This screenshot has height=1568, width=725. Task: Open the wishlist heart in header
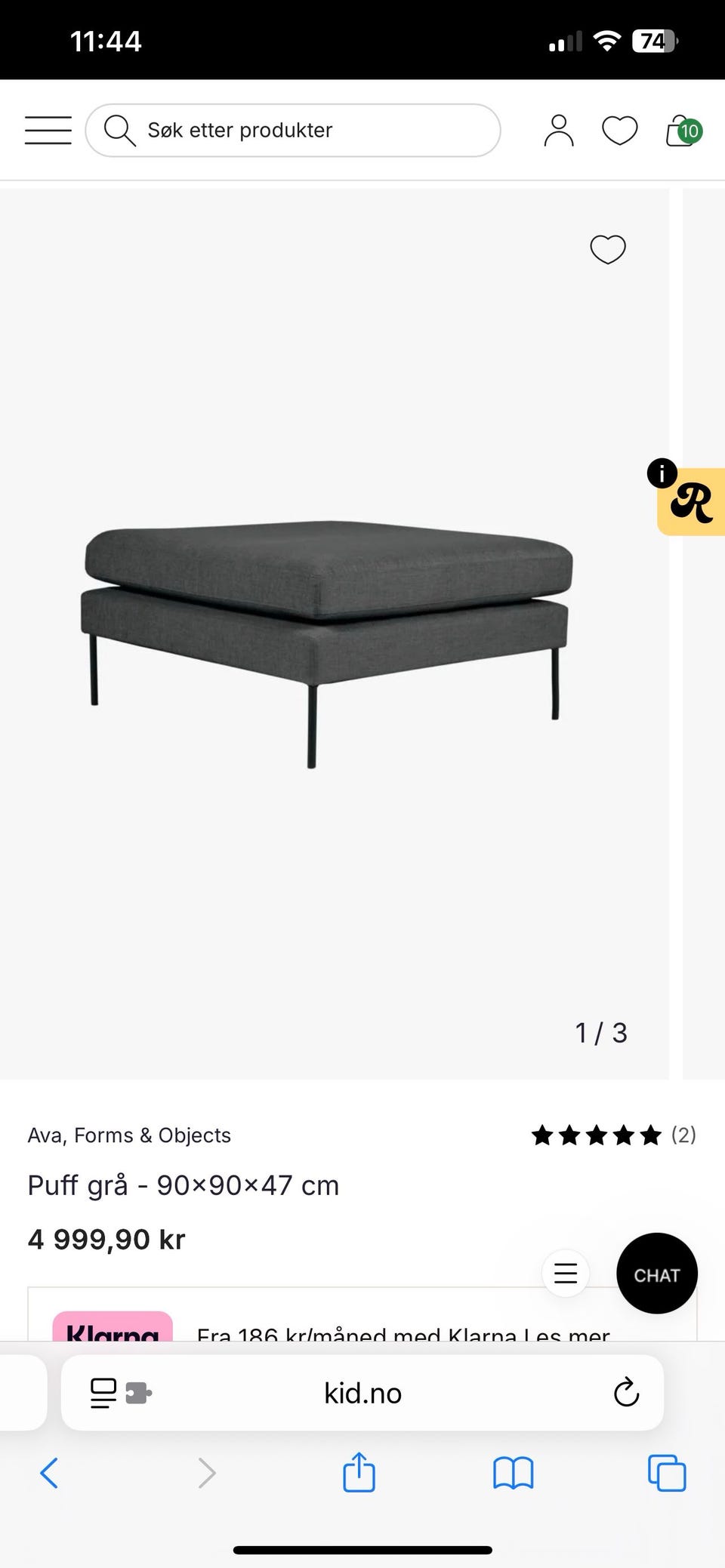[x=619, y=130]
